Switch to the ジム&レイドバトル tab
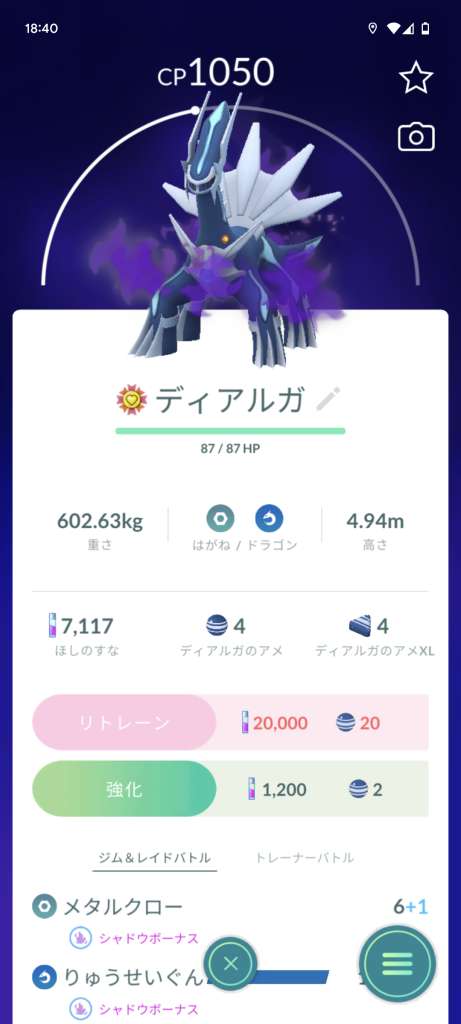461x1024 pixels. 154,858
